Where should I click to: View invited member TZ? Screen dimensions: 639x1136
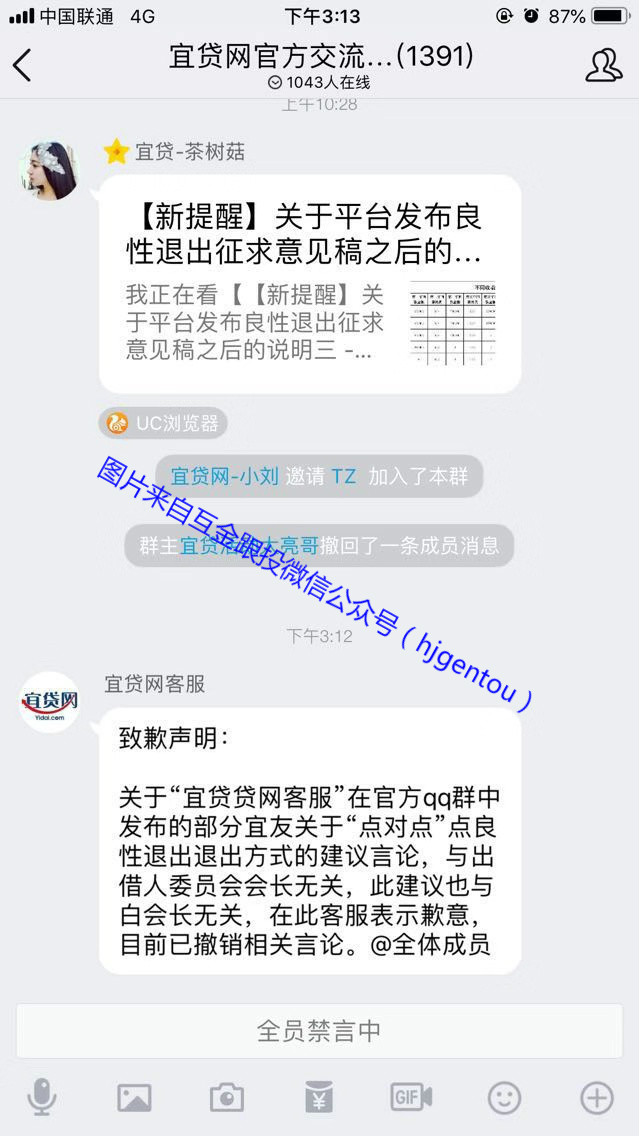[343, 476]
